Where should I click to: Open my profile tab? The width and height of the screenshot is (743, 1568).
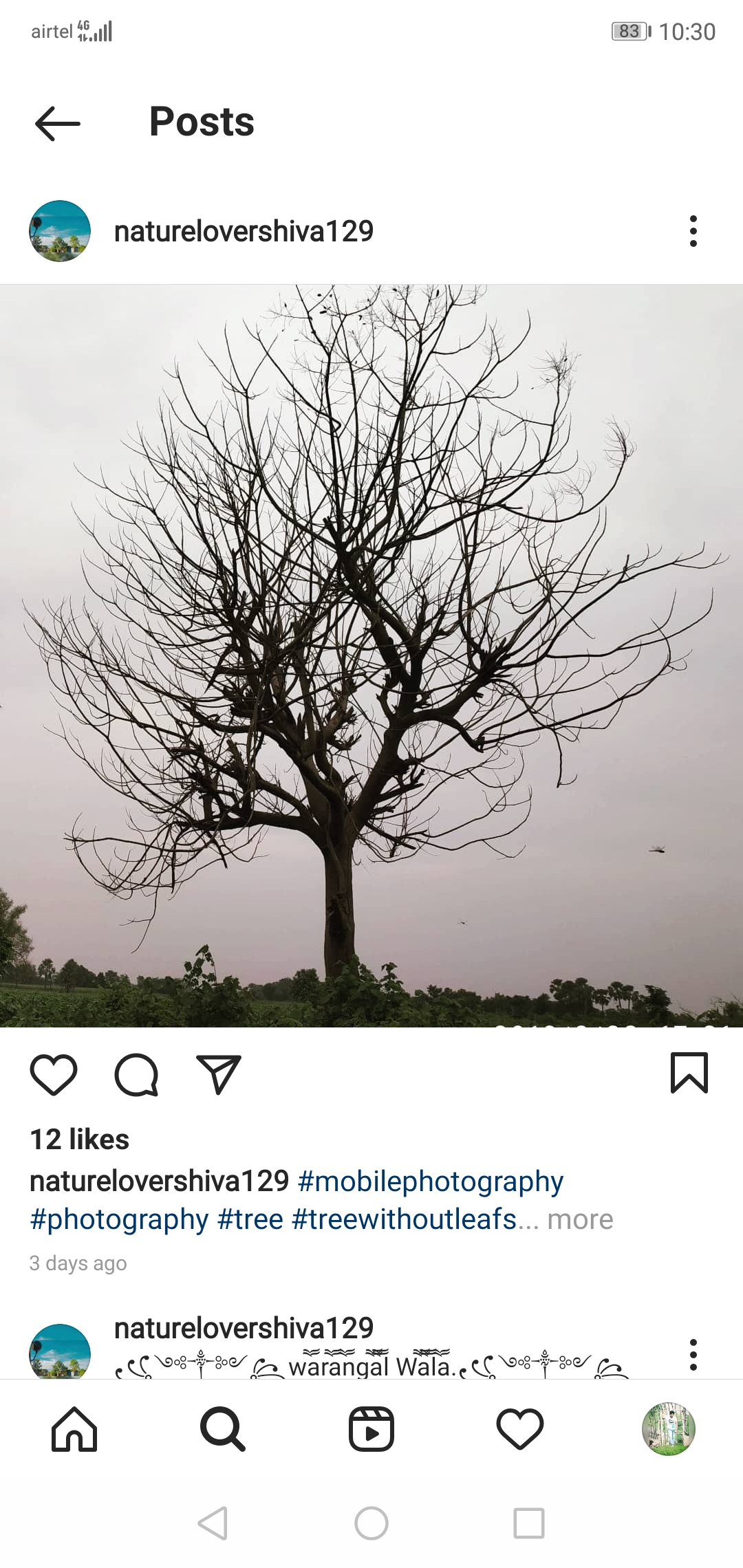click(668, 1429)
